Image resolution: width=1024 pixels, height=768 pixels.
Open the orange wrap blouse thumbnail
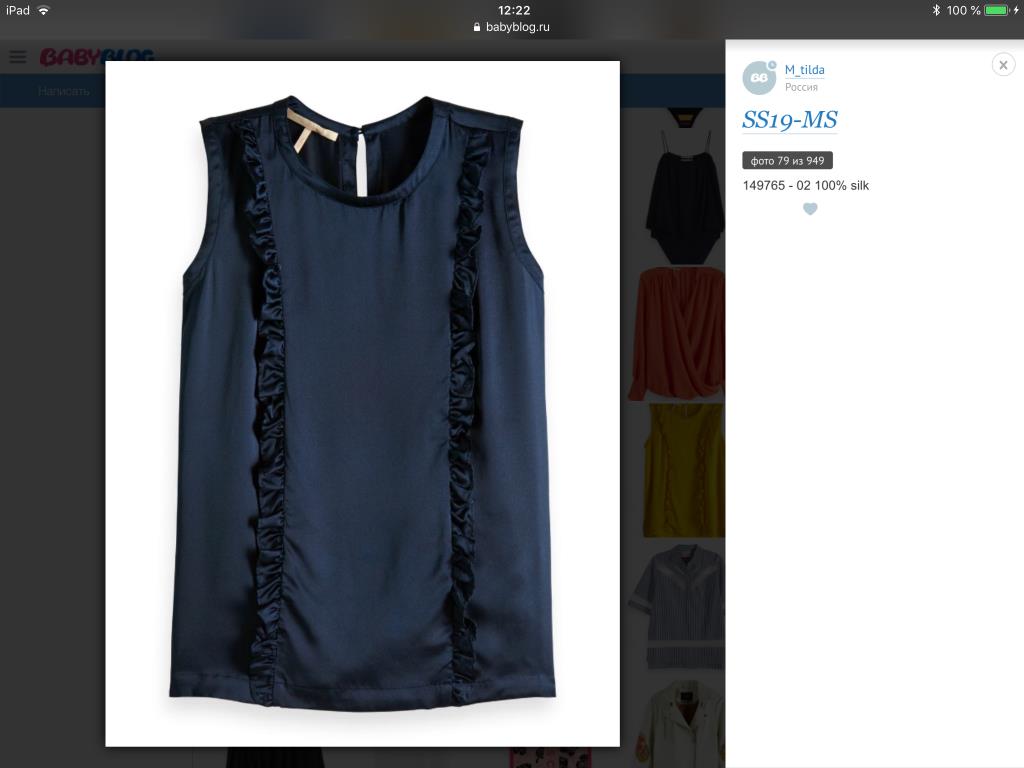pos(679,330)
